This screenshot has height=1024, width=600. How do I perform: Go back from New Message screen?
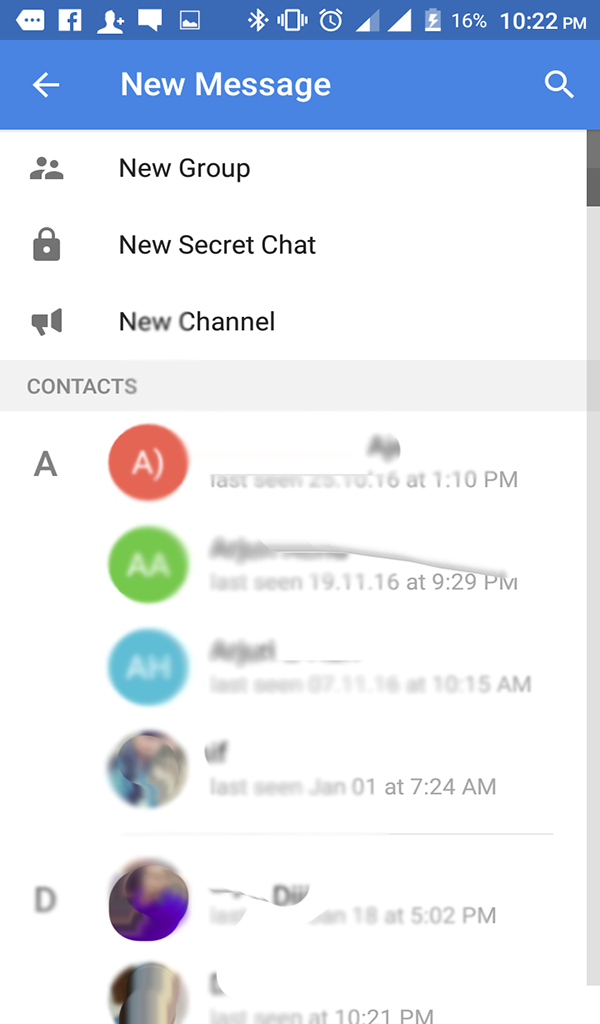tap(46, 85)
